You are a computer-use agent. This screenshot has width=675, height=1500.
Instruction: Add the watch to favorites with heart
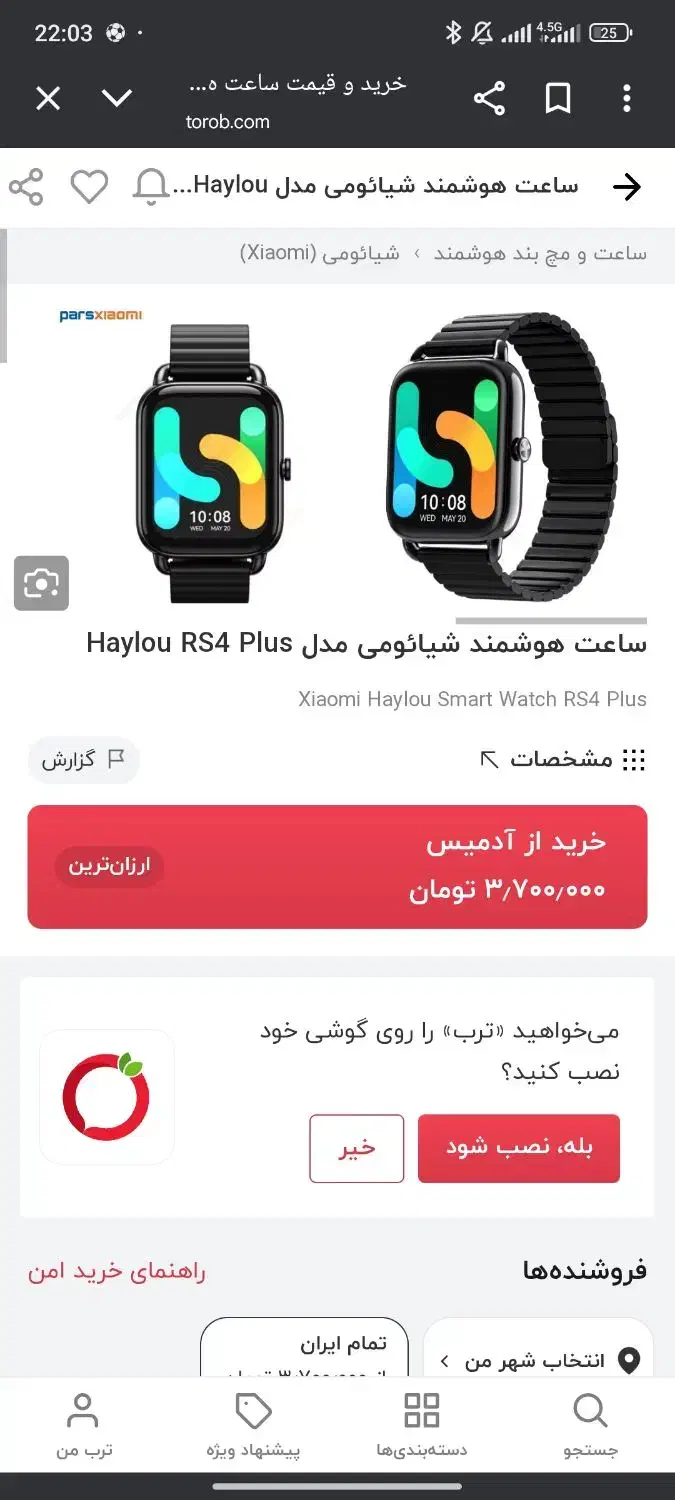point(89,187)
